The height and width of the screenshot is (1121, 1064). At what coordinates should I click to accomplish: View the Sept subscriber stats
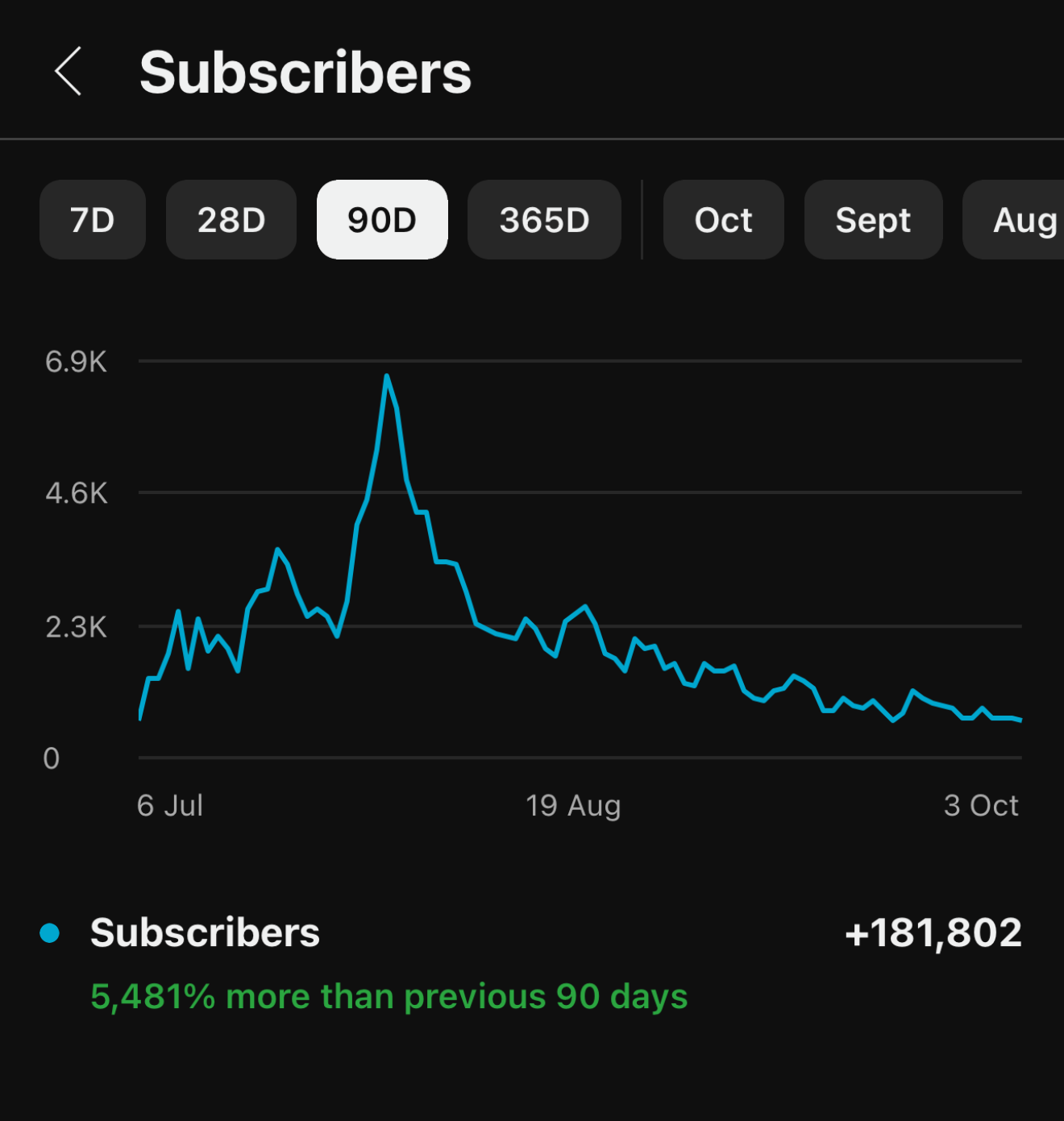pos(874,219)
